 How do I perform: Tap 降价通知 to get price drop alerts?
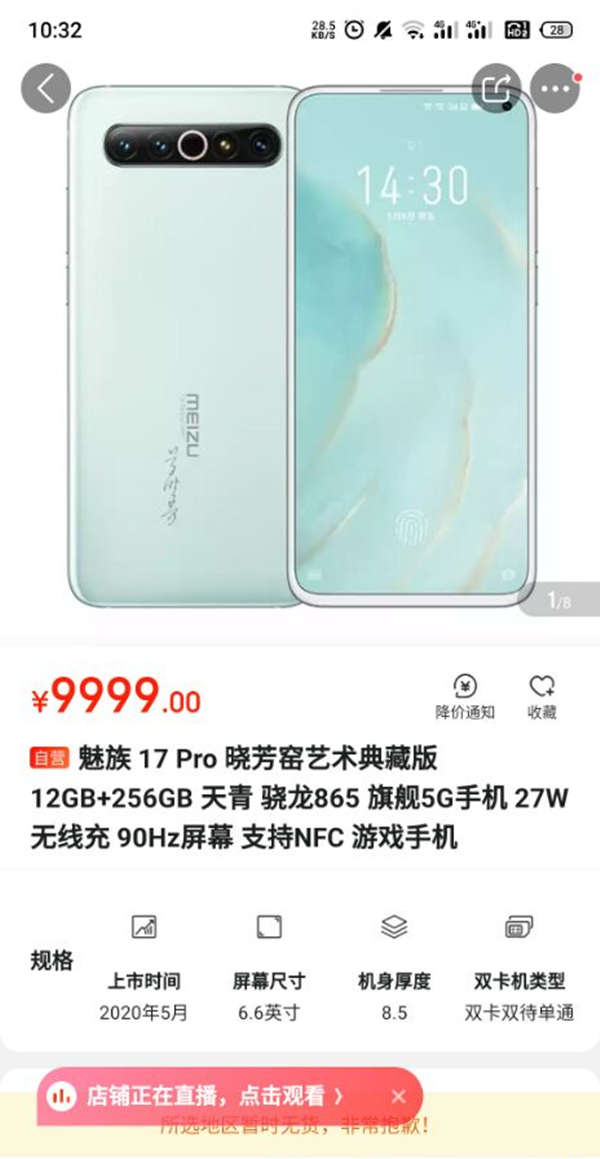point(464,697)
